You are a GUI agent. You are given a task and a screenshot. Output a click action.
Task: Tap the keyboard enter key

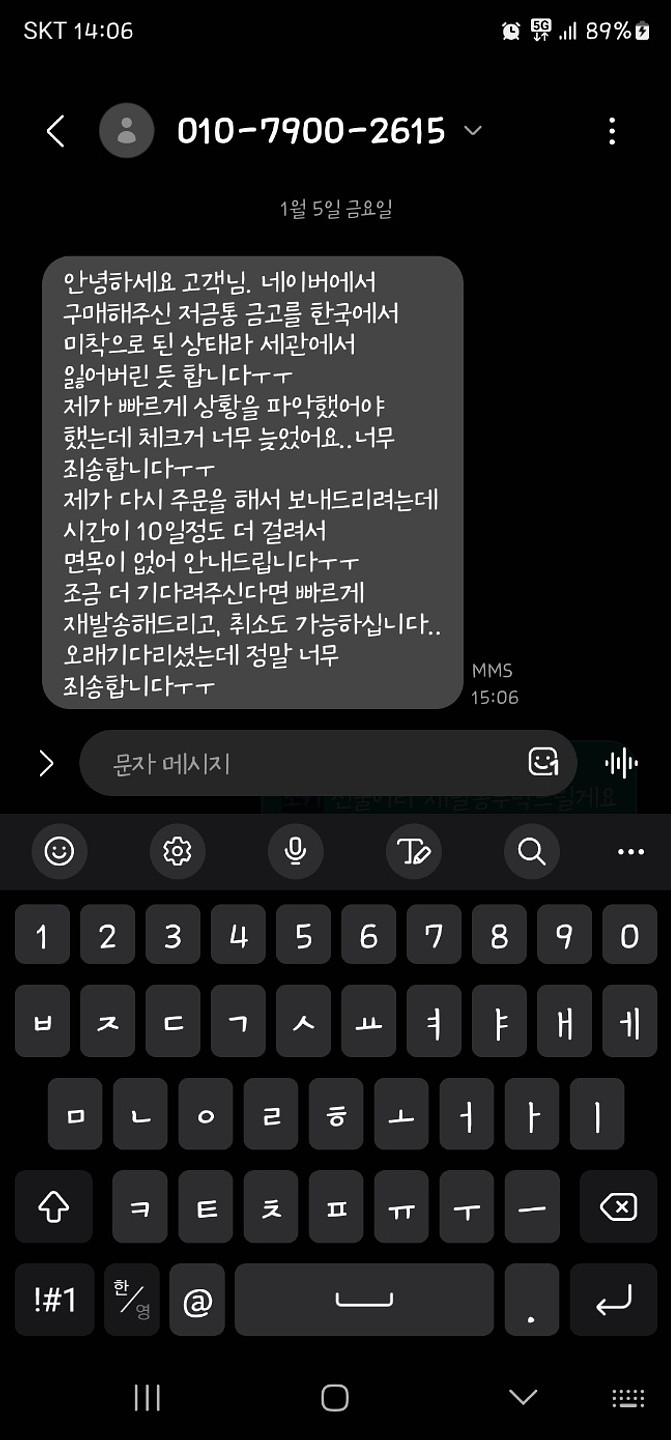point(613,1299)
